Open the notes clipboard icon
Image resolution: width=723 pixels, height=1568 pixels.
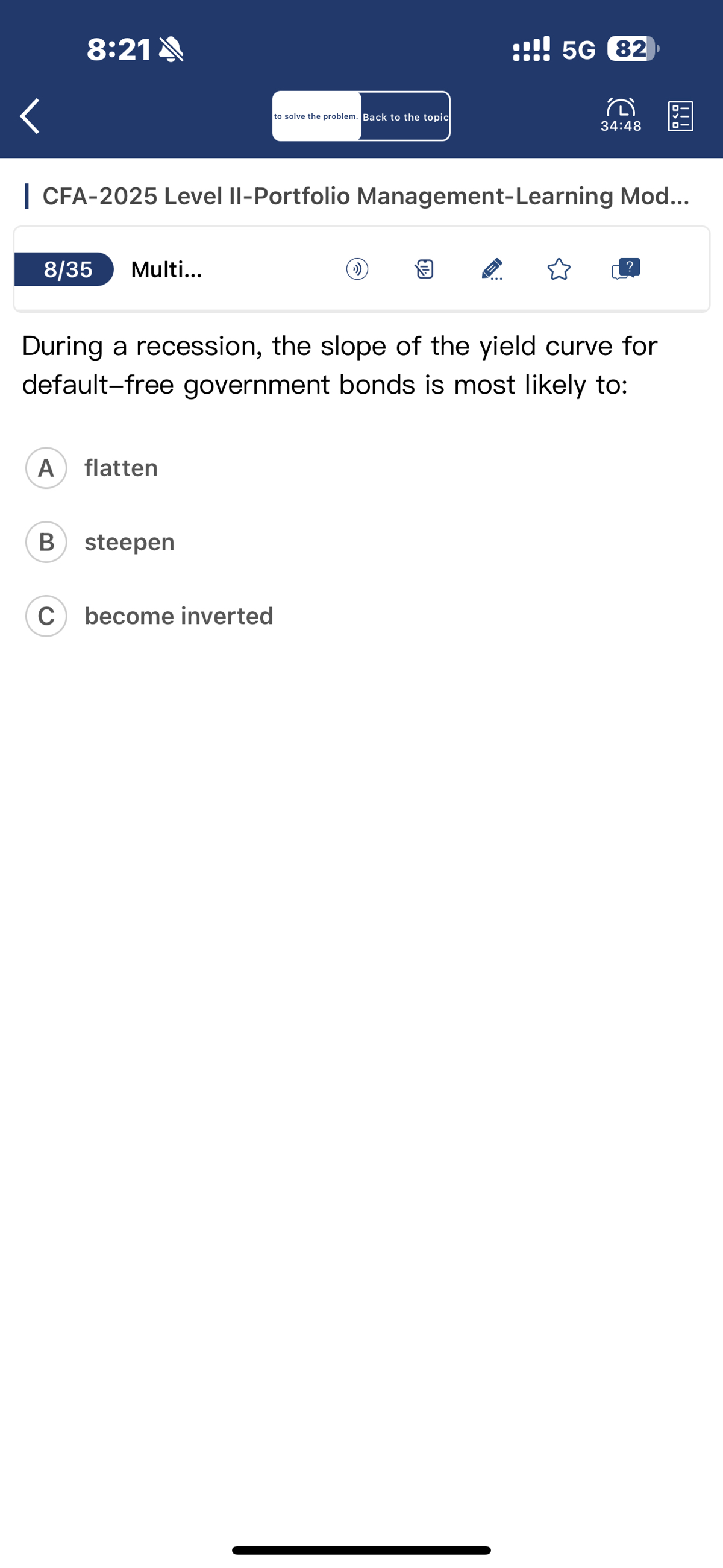[x=424, y=268]
